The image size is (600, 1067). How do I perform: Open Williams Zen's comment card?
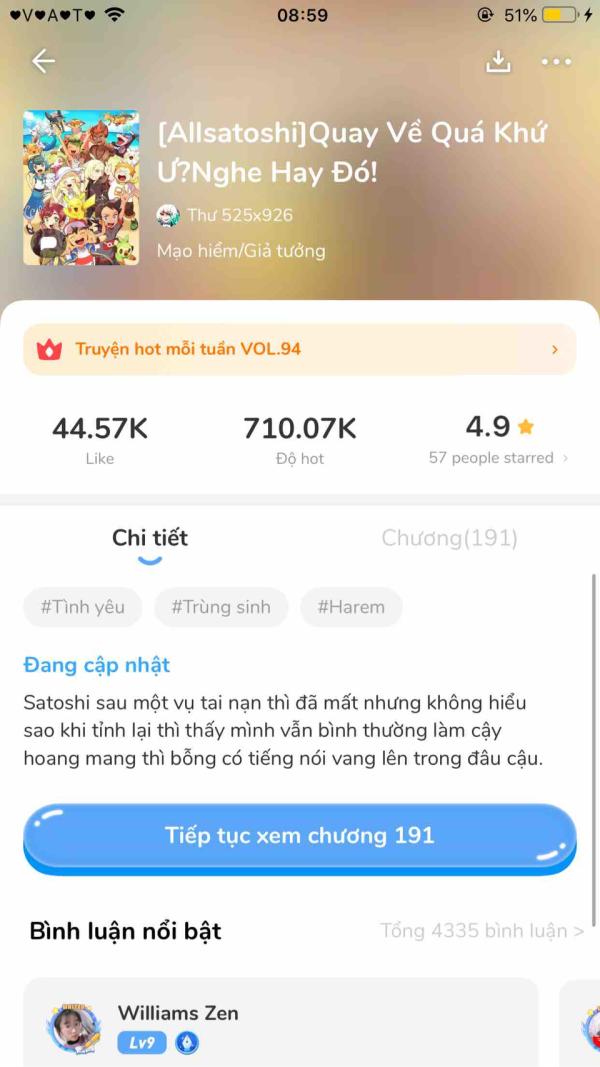click(281, 1023)
